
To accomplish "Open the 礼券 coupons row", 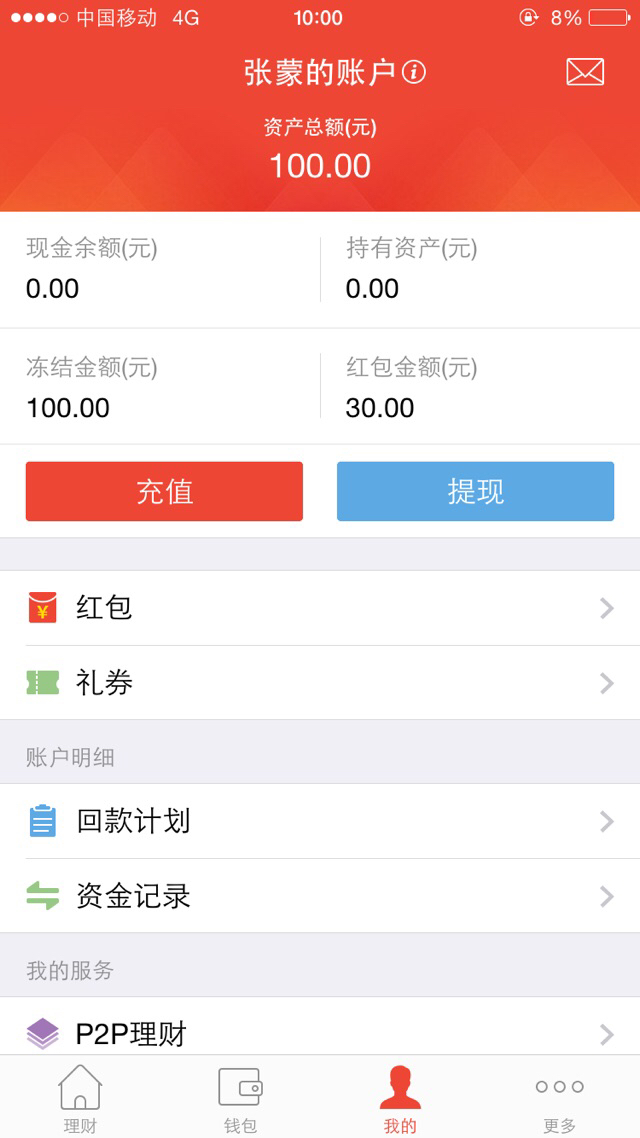I will point(320,683).
